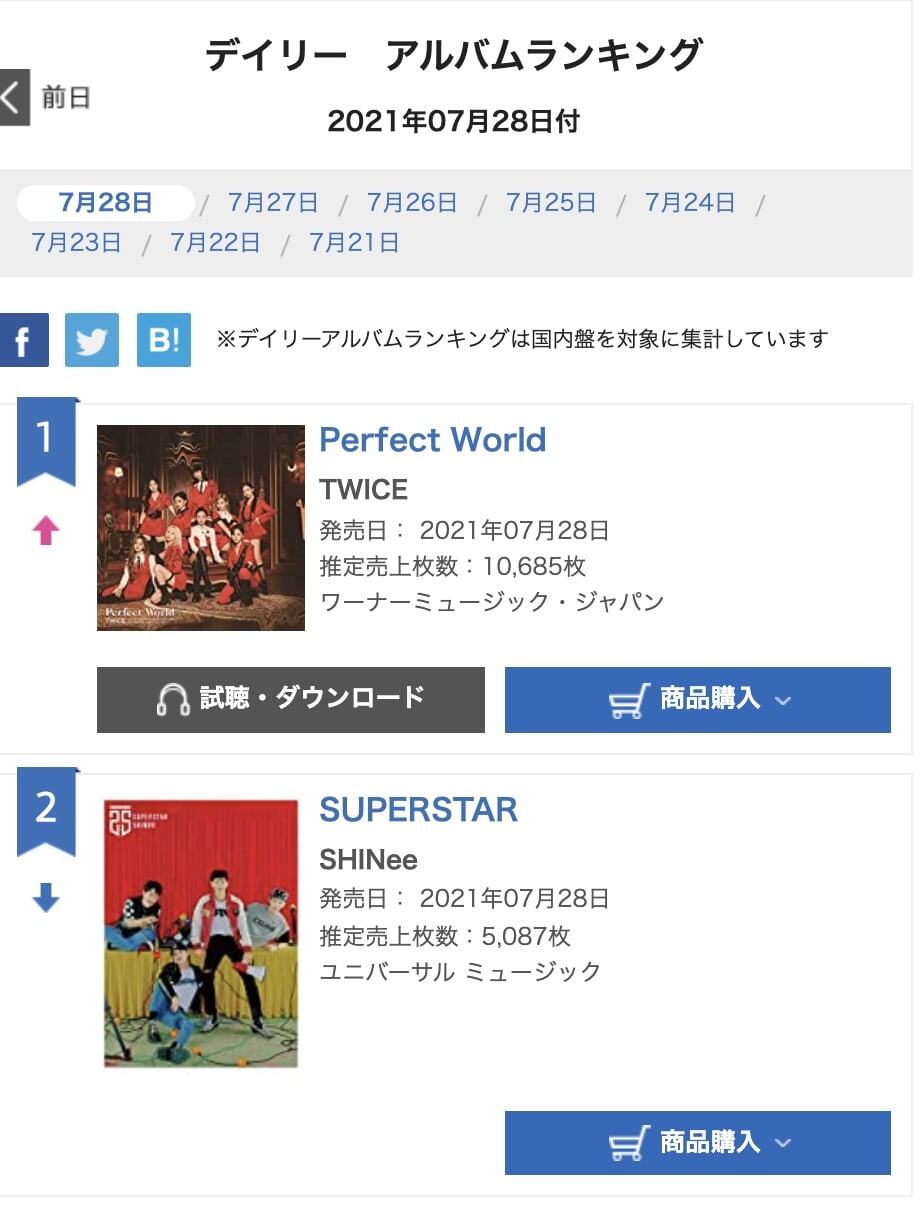The height and width of the screenshot is (1209, 920).
Task: Go to the previous day (前日)
Action: pyautogui.click(x=45, y=98)
